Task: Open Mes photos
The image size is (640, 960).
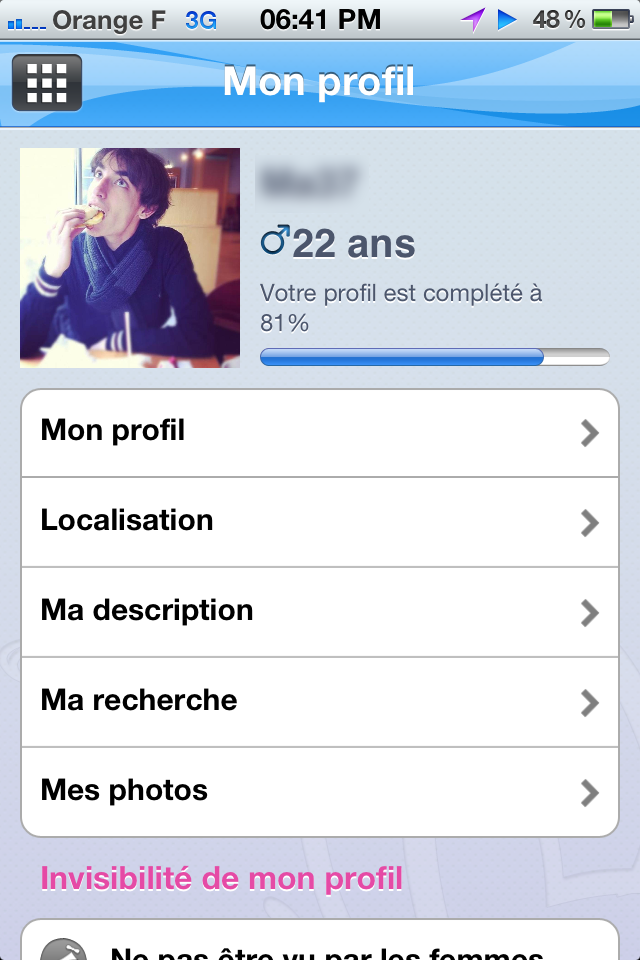Action: tap(320, 791)
